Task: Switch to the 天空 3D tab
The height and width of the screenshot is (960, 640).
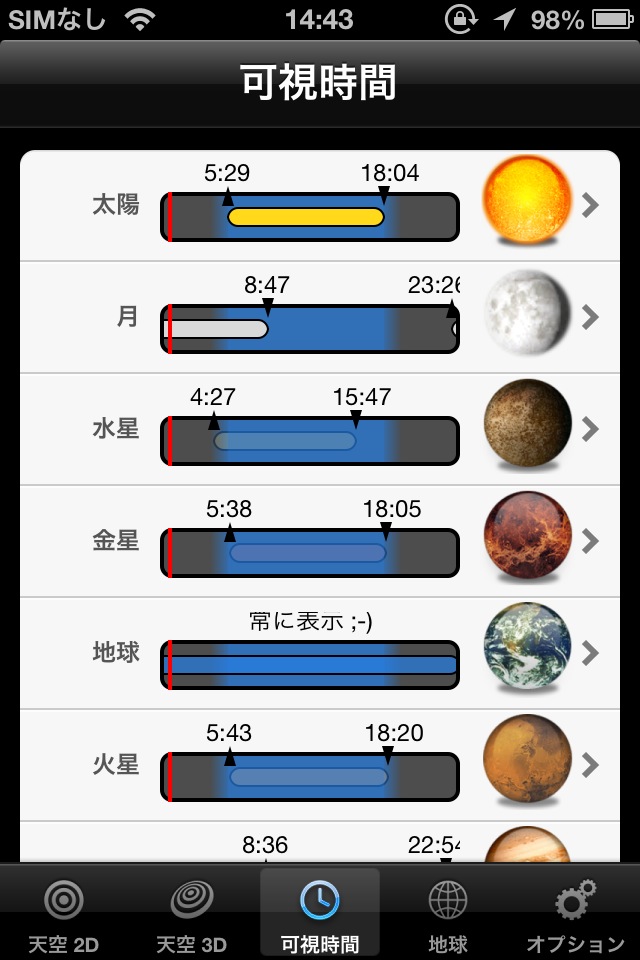Action: [x=192, y=912]
